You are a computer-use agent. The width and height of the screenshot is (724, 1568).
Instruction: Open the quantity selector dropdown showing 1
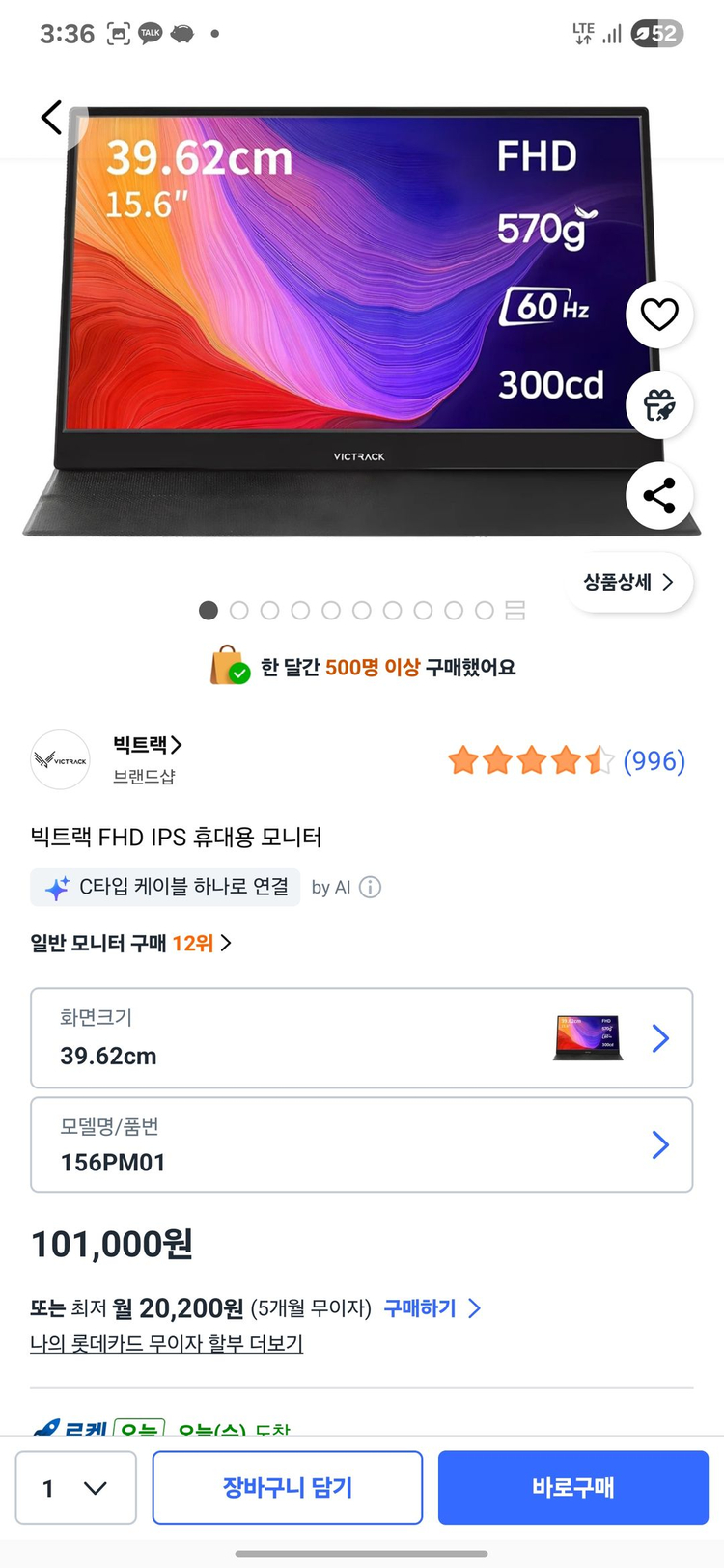[x=75, y=1487]
